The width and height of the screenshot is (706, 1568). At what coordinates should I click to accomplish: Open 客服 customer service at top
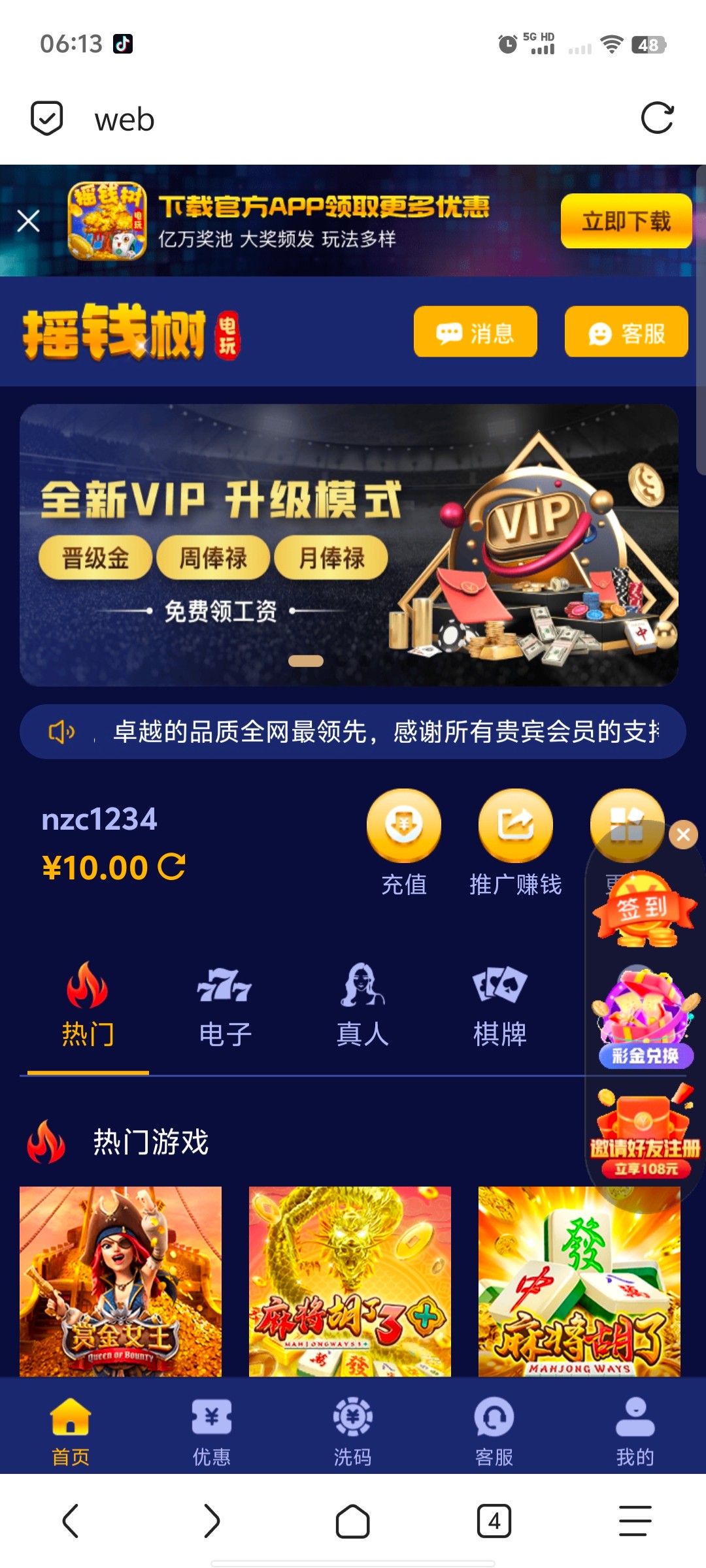(x=626, y=333)
